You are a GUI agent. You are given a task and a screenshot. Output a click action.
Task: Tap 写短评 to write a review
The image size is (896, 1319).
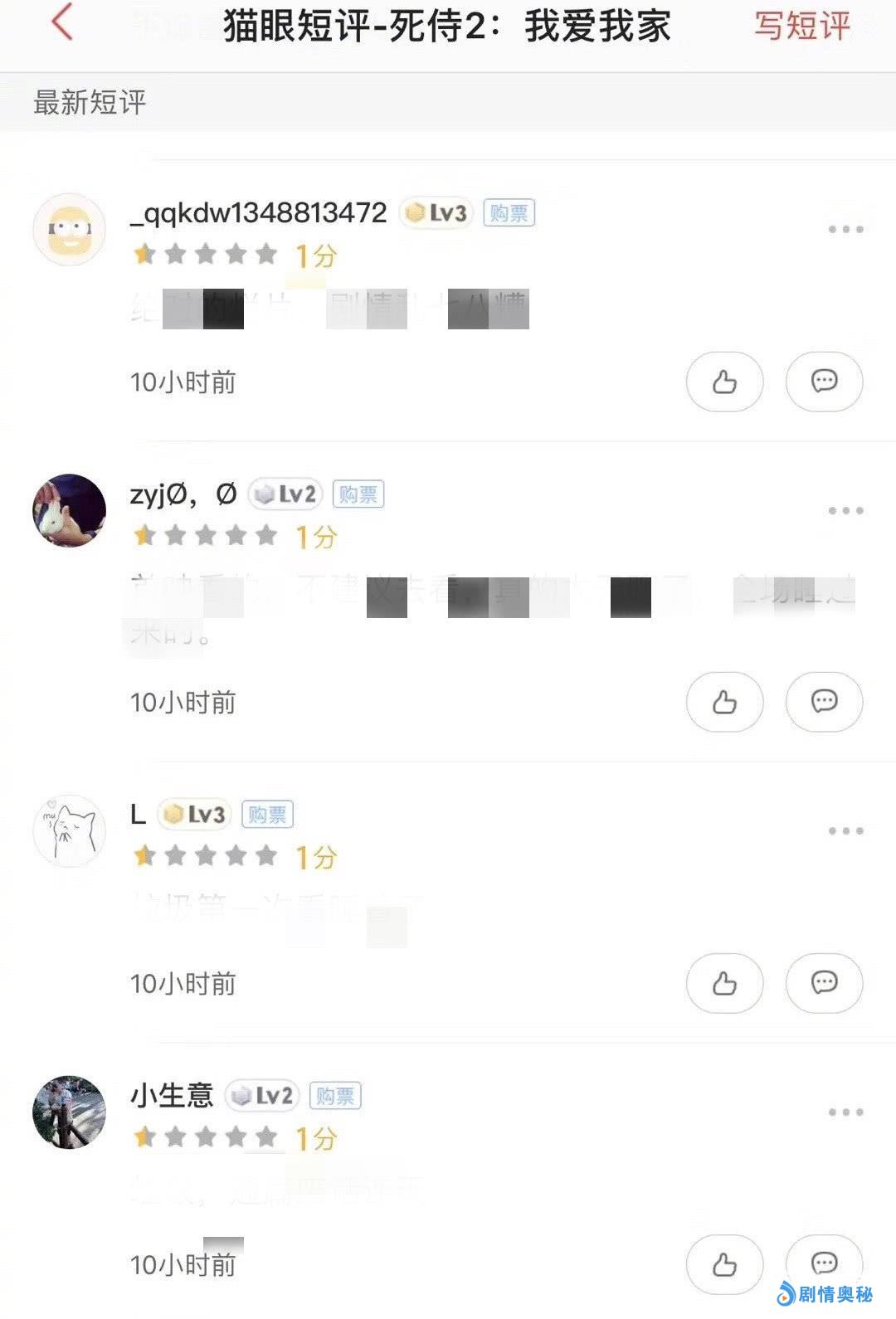(x=801, y=26)
